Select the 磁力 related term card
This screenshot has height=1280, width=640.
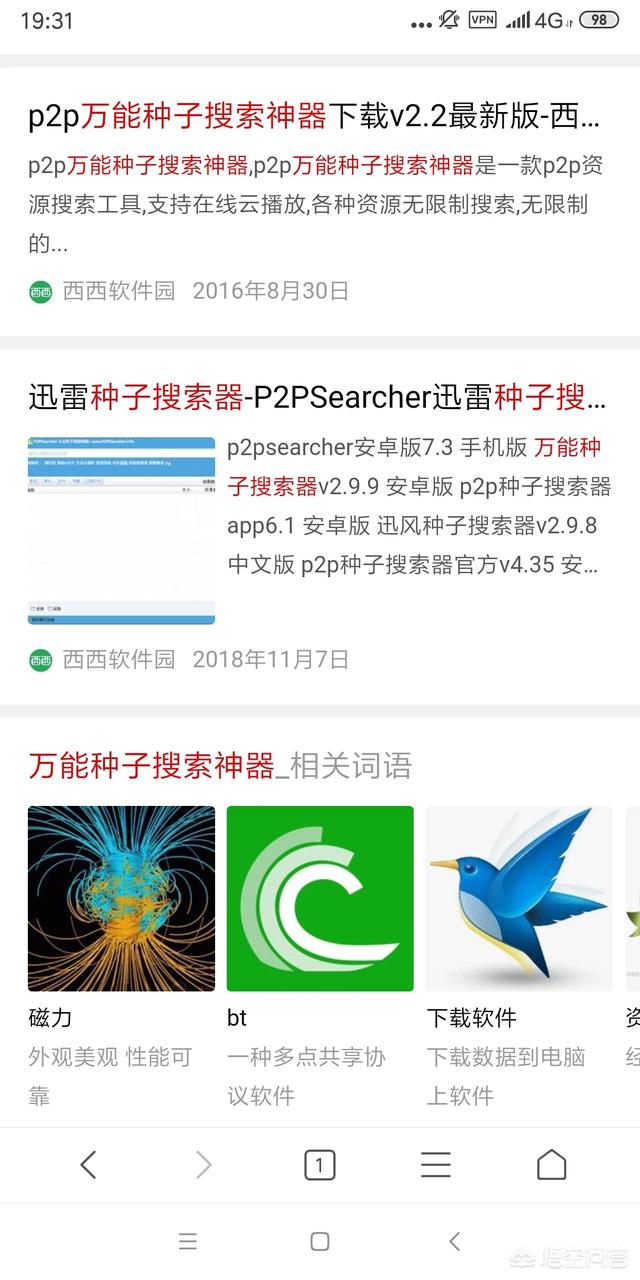[121, 898]
